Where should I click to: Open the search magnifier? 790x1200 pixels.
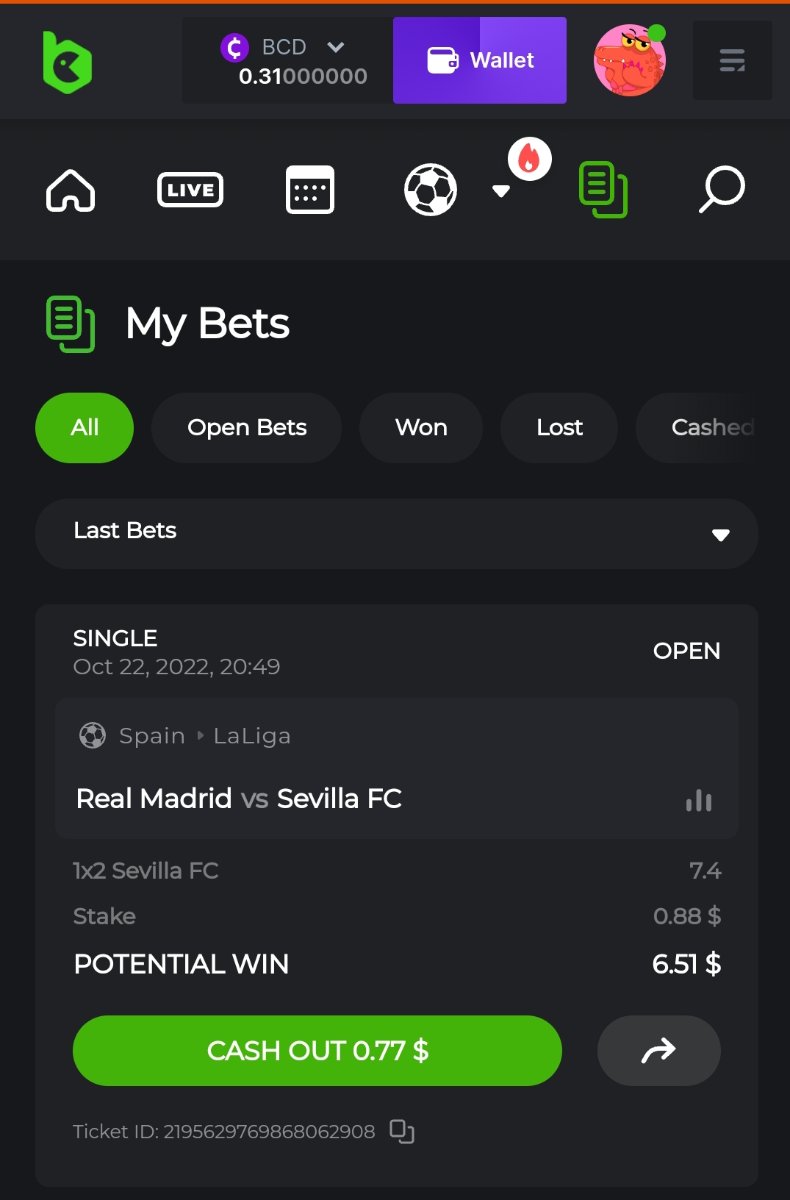click(721, 189)
